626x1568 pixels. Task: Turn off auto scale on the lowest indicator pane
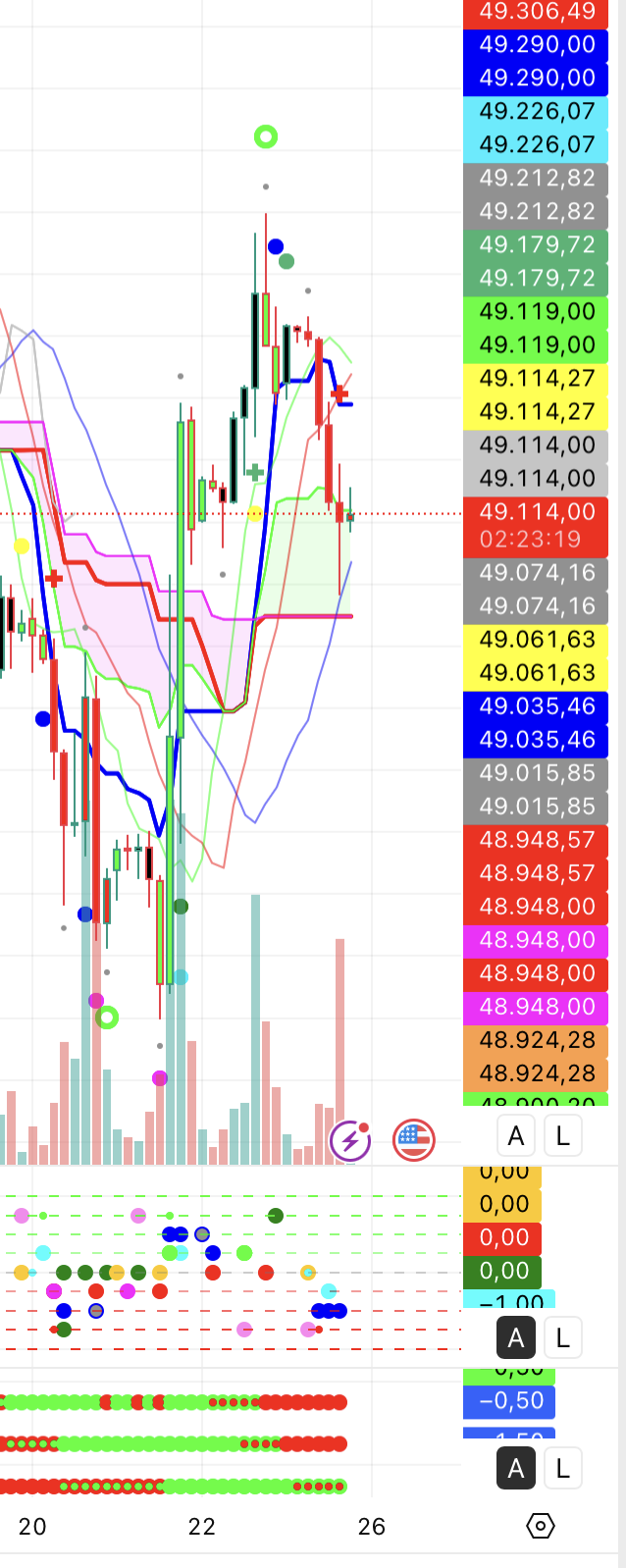point(516,1469)
